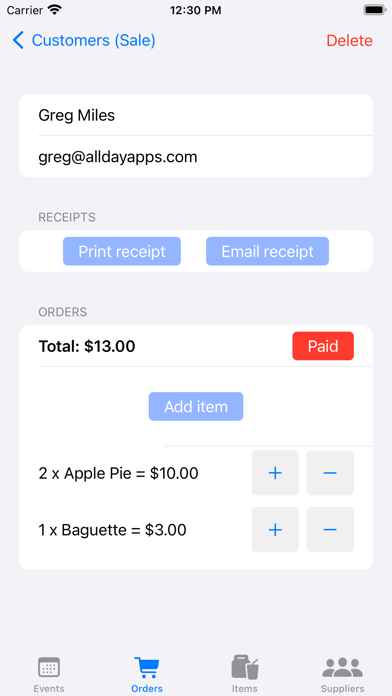This screenshot has height=696, width=392.
Task: Delete this customer order
Action: click(349, 40)
